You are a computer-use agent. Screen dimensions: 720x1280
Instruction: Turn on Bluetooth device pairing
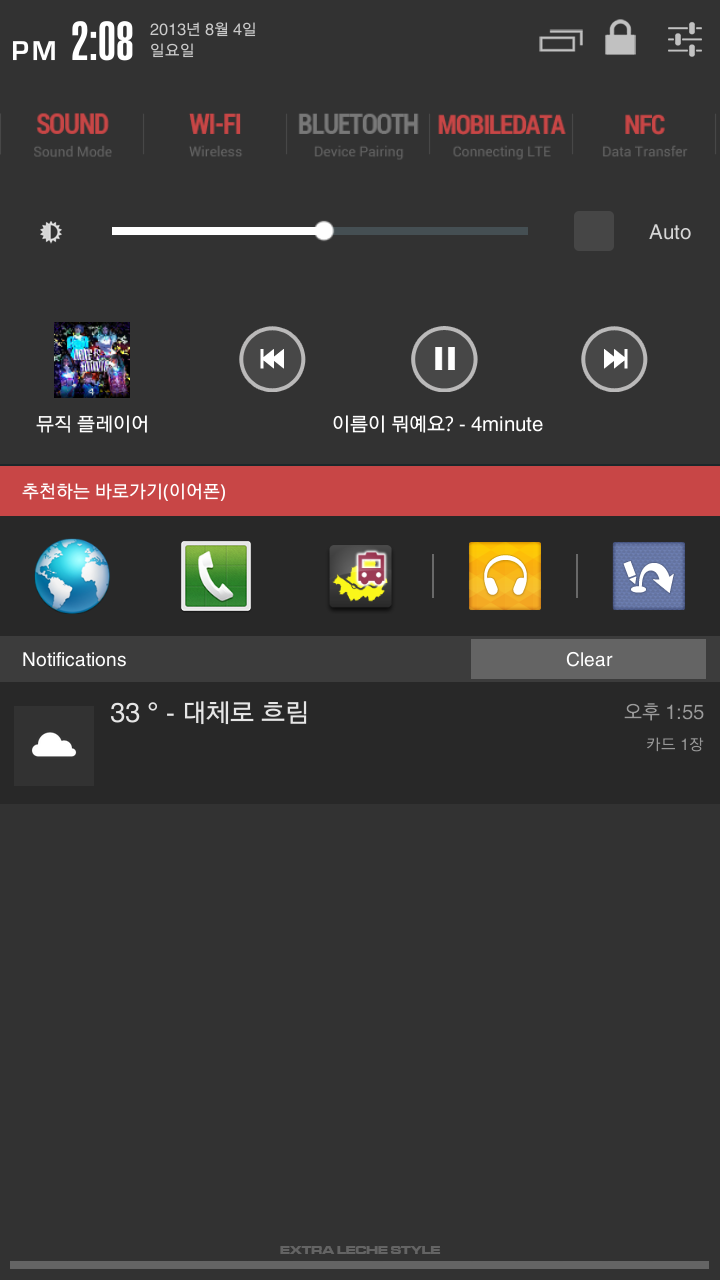coord(358,135)
